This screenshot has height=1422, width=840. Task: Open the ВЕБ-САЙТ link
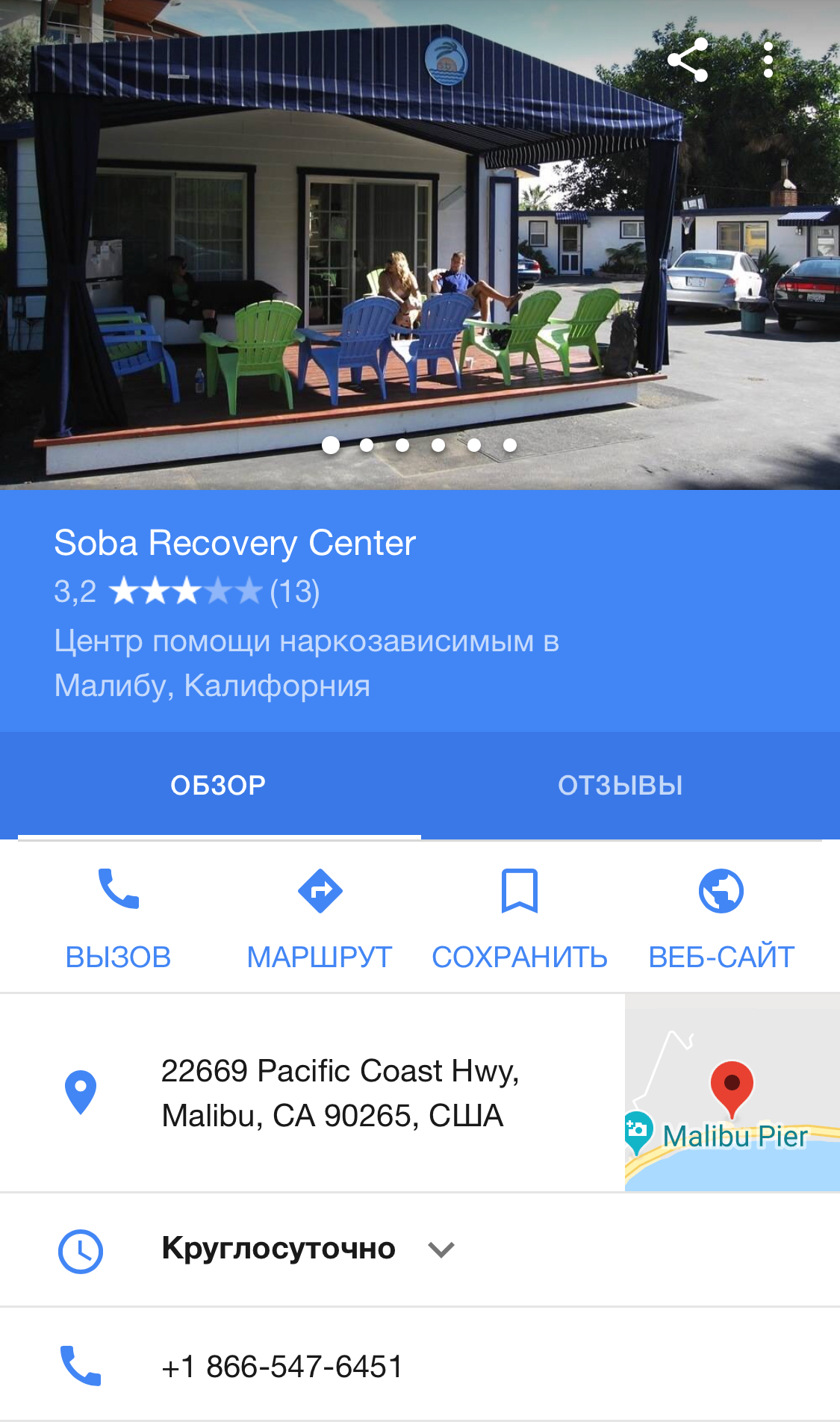pyautogui.click(x=721, y=919)
